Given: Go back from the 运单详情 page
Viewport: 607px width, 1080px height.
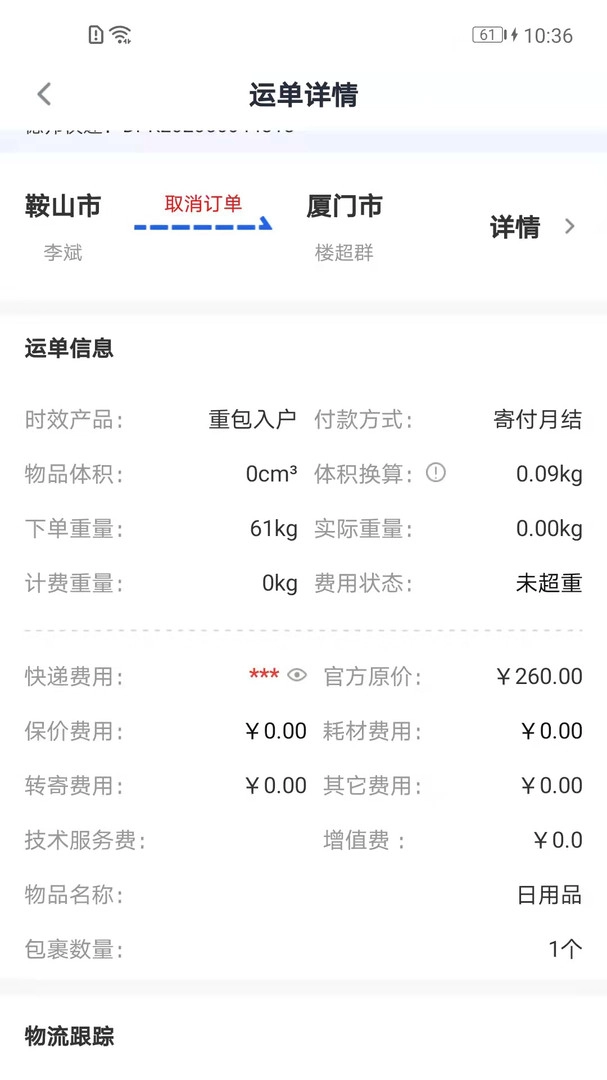Looking at the screenshot, I should click(x=44, y=95).
